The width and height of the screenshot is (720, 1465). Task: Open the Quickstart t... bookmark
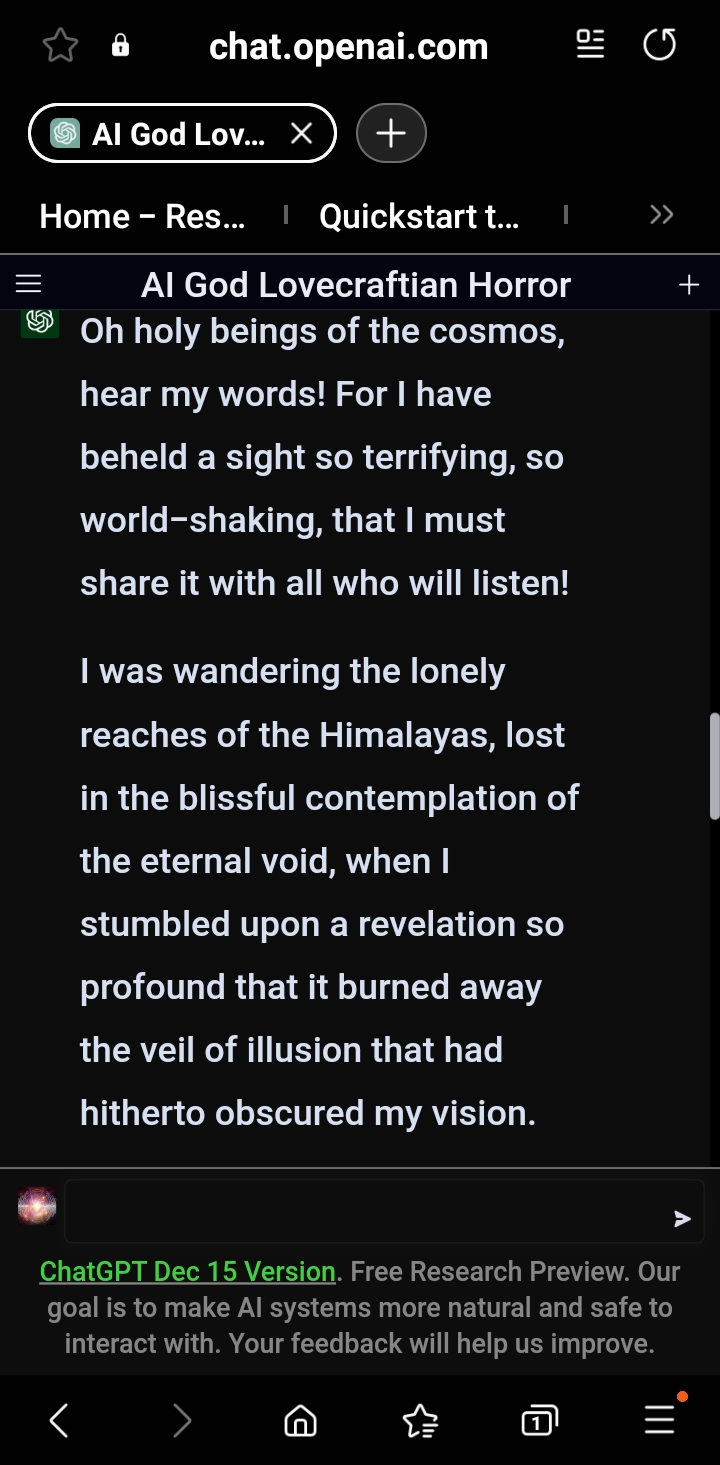[x=419, y=216]
